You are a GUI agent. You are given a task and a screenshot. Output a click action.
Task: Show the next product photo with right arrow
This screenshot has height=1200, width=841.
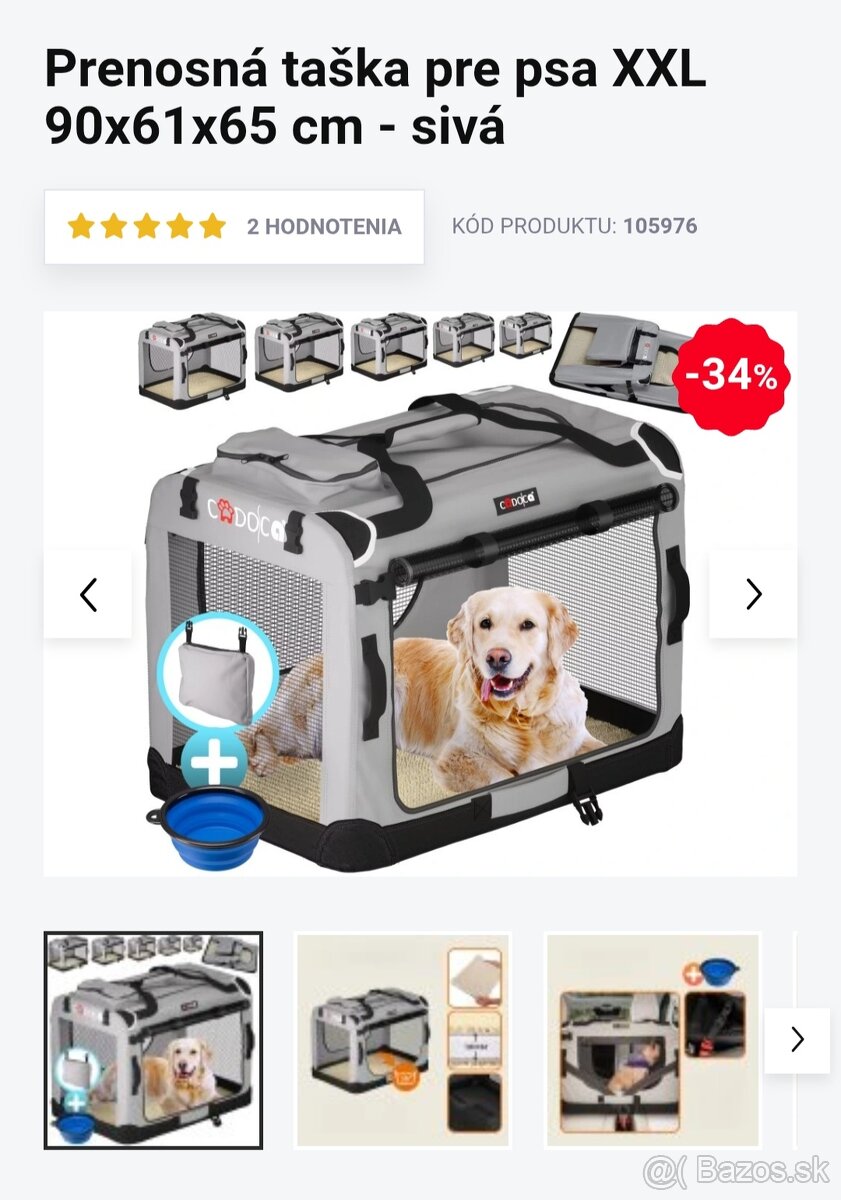(754, 593)
